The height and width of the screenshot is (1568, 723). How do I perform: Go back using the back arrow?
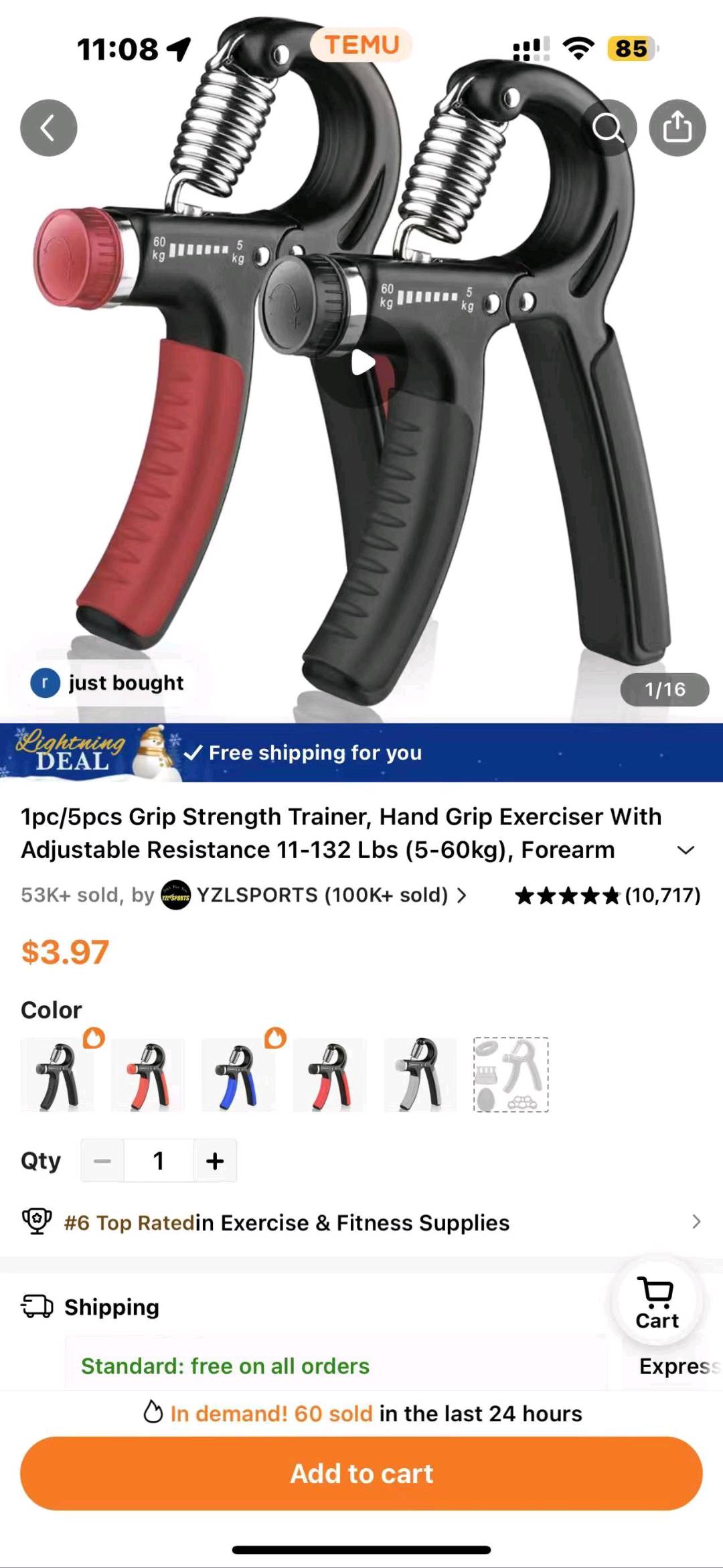[48, 128]
